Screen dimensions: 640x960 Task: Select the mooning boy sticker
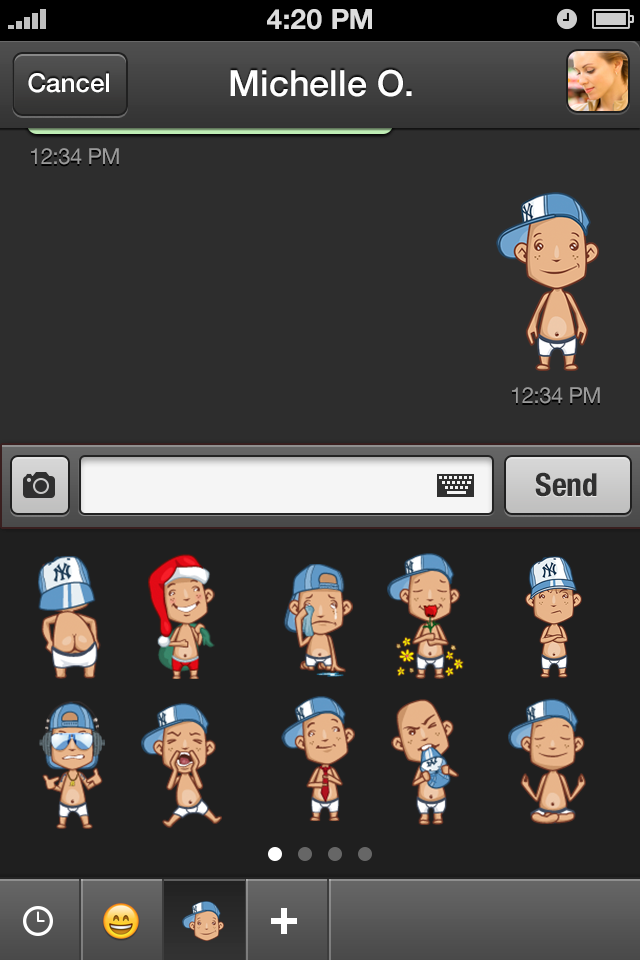68,617
